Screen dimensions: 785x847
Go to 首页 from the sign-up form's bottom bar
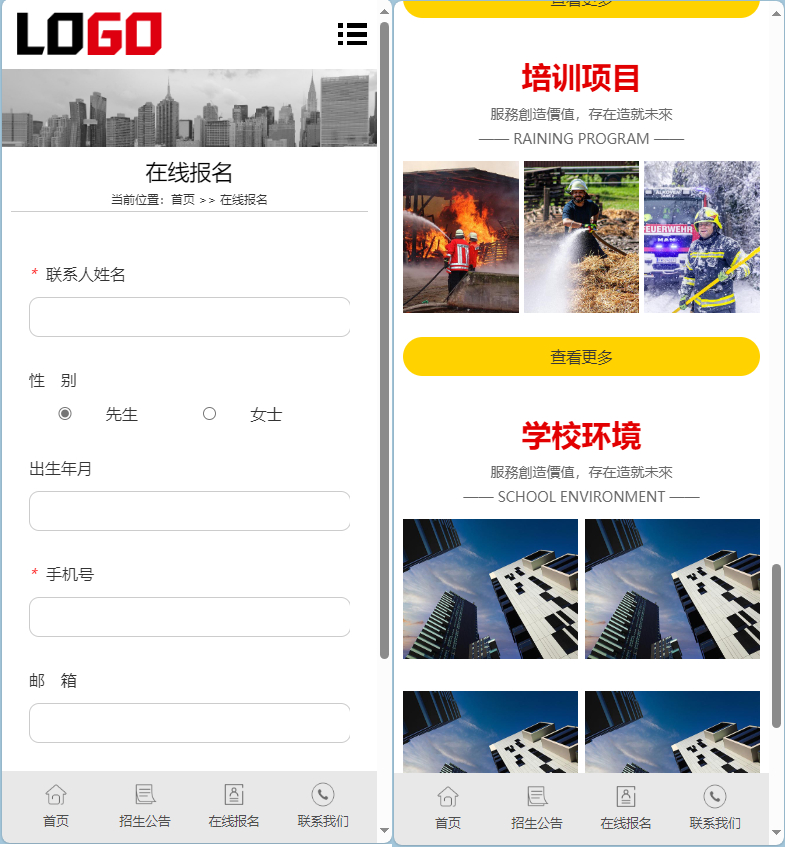[56, 807]
